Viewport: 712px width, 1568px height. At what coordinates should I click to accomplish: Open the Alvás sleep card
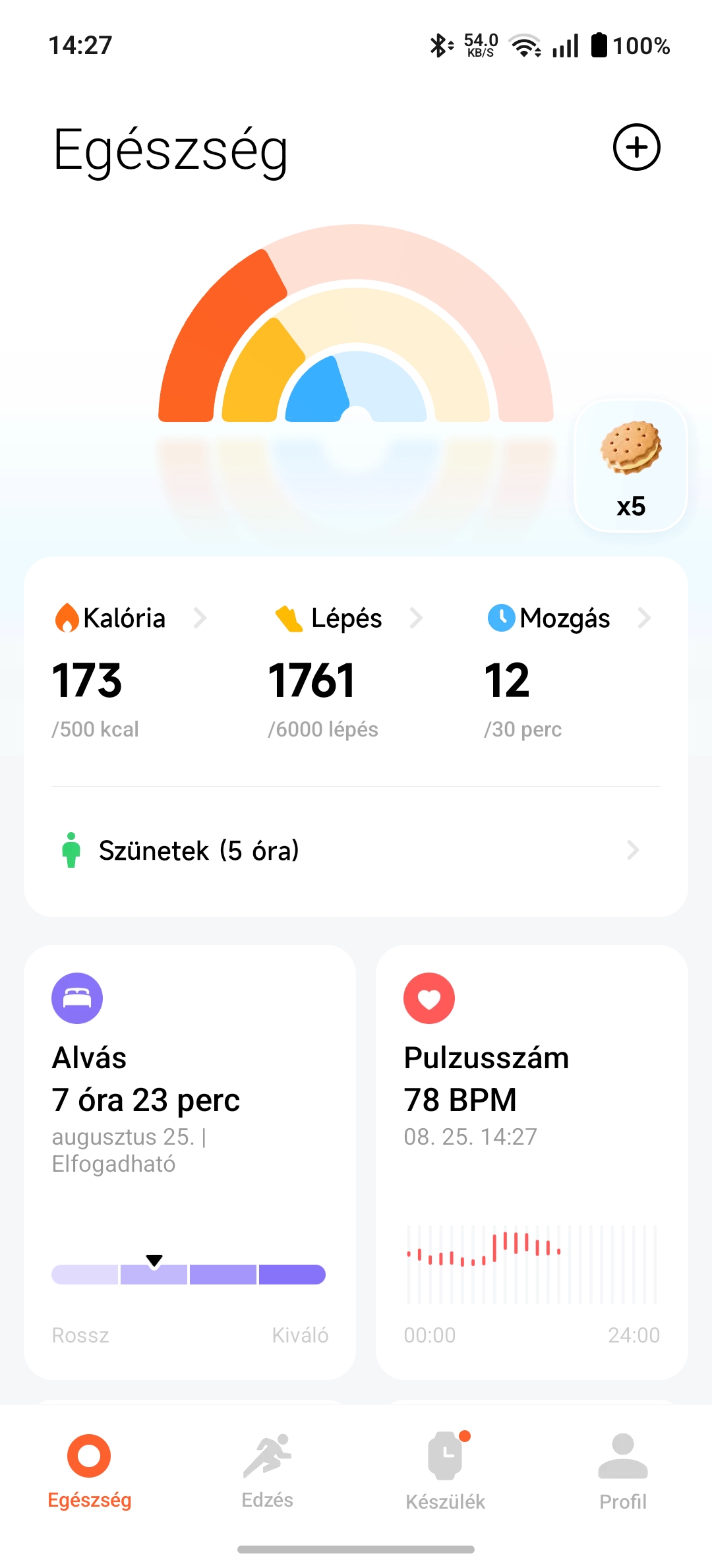(190, 1162)
